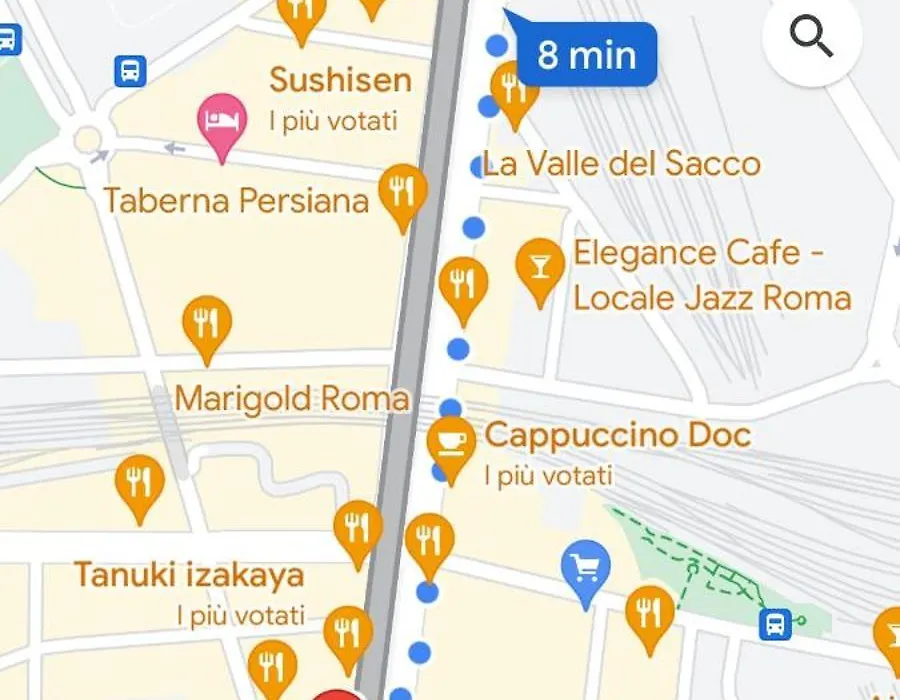900x700 pixels.
Task: Select Elegance Cafe Locale Jazz Roma
Action: coord(540,266)
